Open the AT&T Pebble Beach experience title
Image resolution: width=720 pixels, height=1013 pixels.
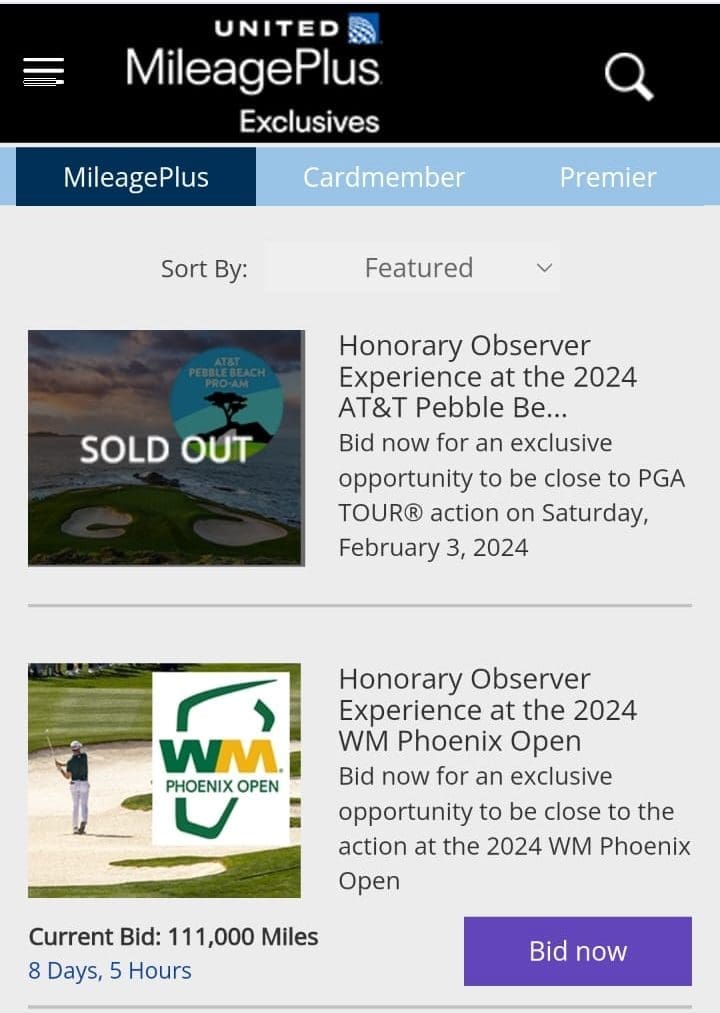click(487, 377)
